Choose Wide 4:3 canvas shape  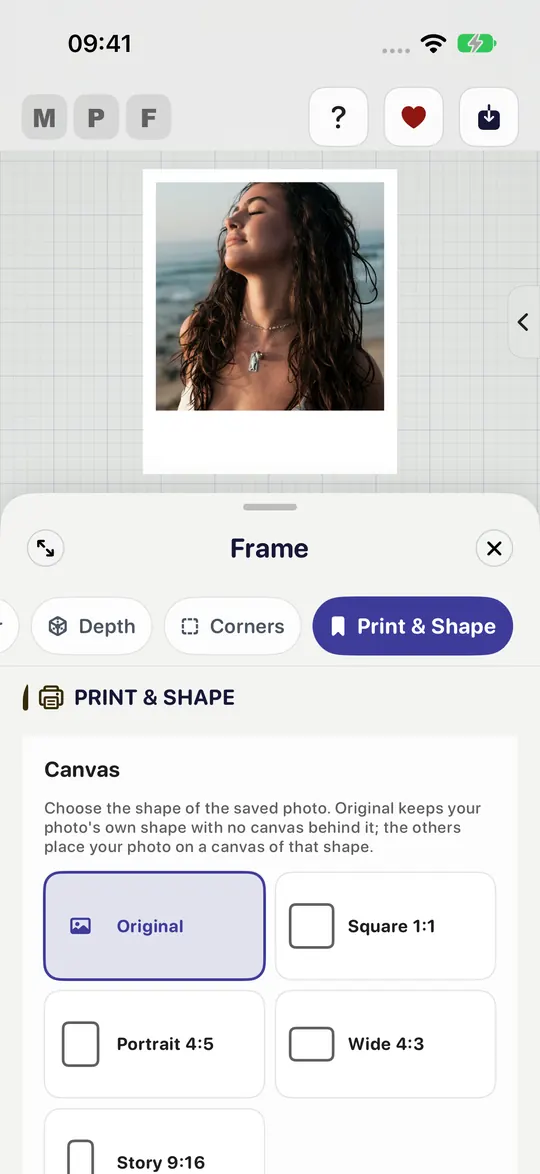pyautogui.click(x=385, y=1044)
